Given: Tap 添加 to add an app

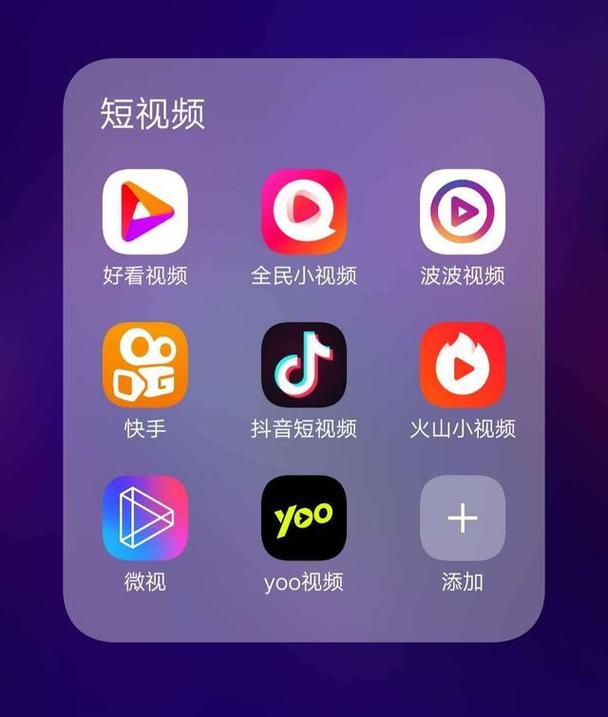Looking at the screenshot, I should click(x=462, y=518).
